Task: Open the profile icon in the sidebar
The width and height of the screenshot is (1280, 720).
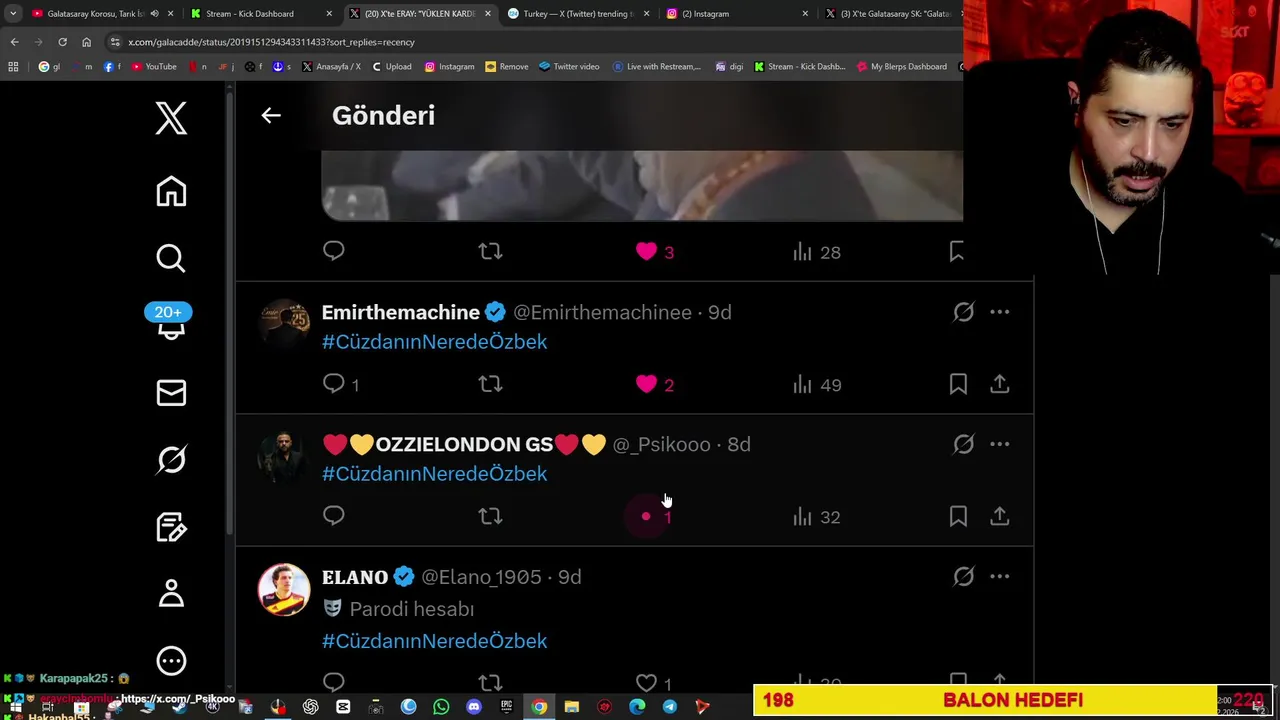Action: click(x=171, y=593)
